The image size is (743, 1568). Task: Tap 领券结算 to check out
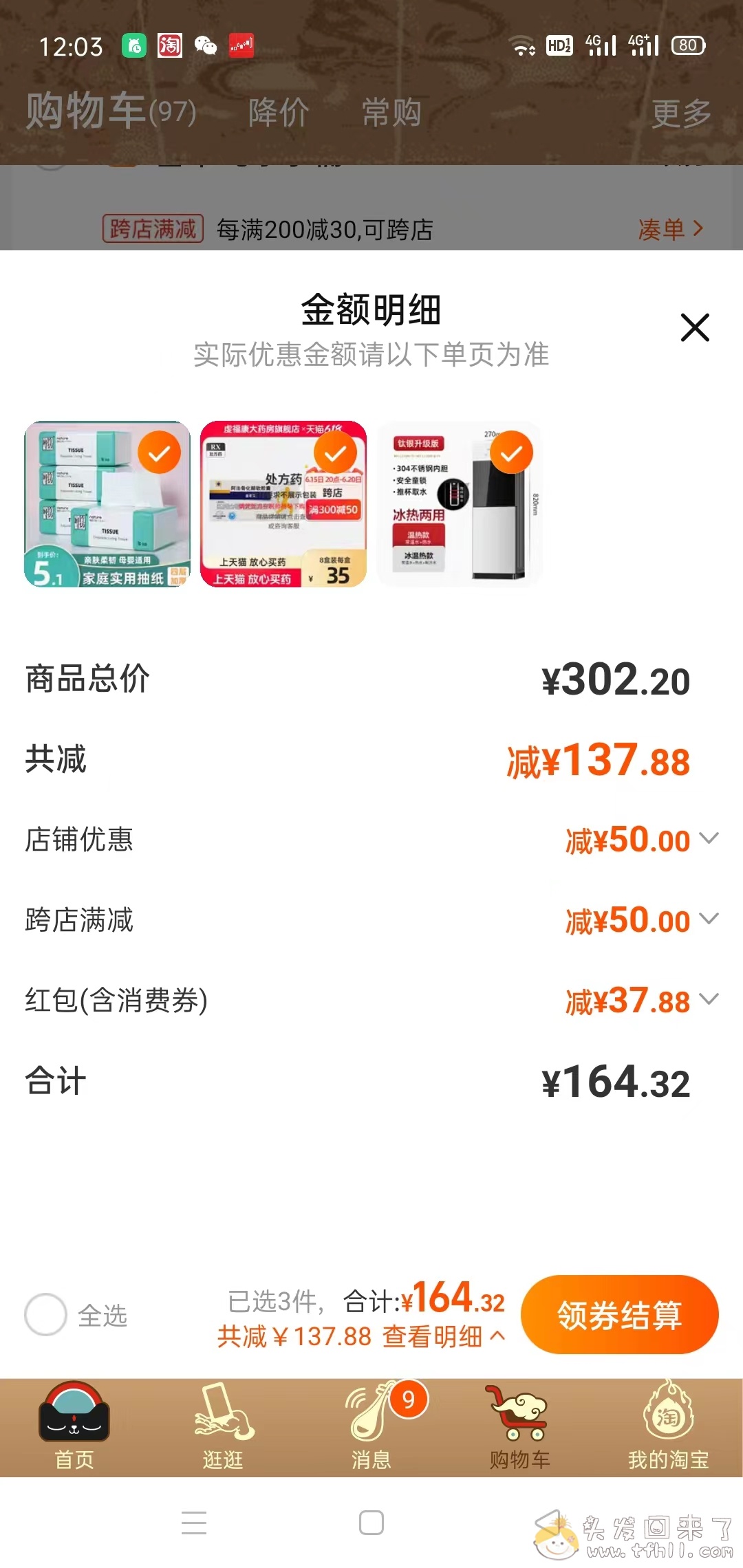click(x=619, y=1315)
